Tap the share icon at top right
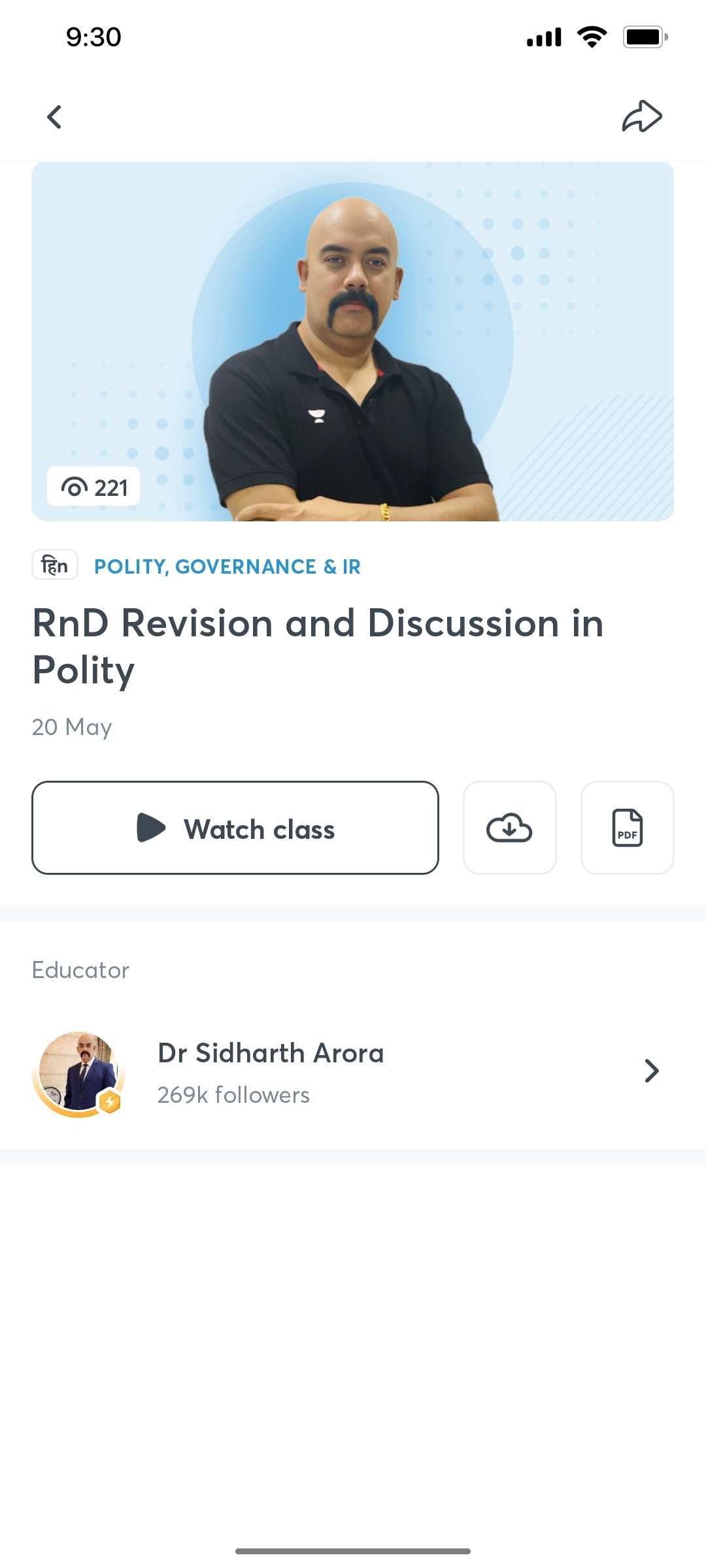 pos(641,116)
